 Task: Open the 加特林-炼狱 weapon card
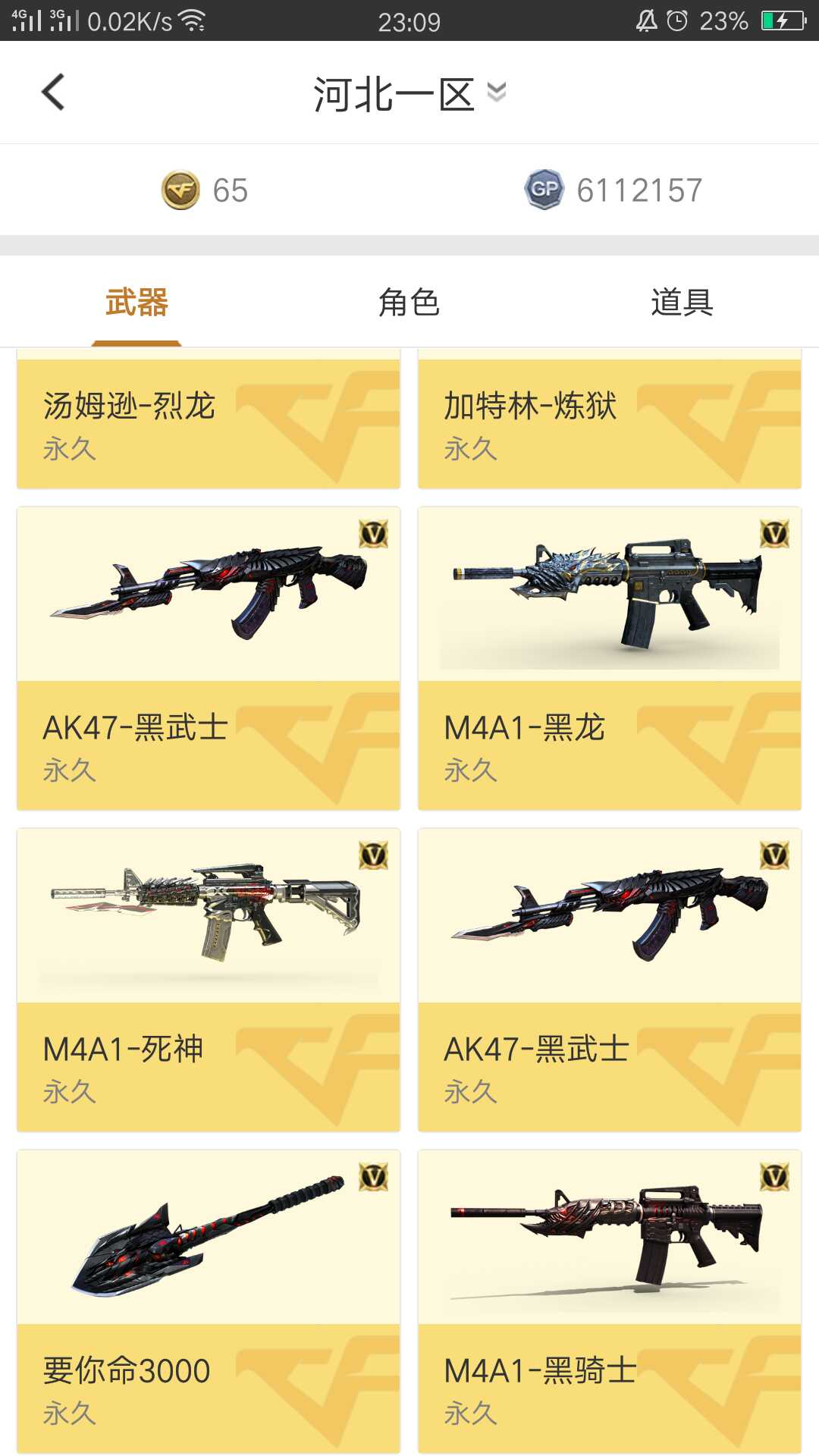[610, 419]
